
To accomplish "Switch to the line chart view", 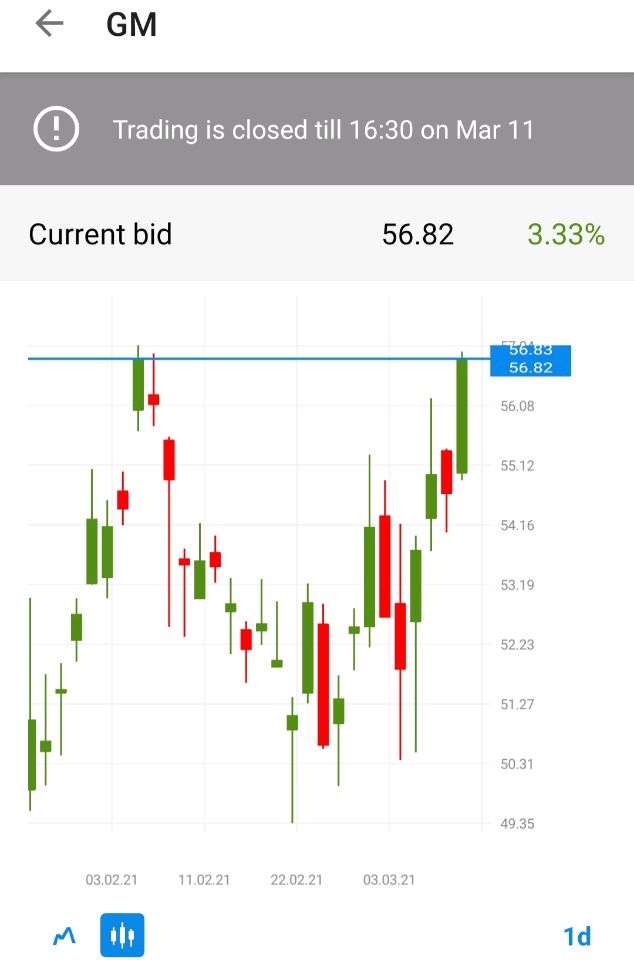I will point(64,936).
